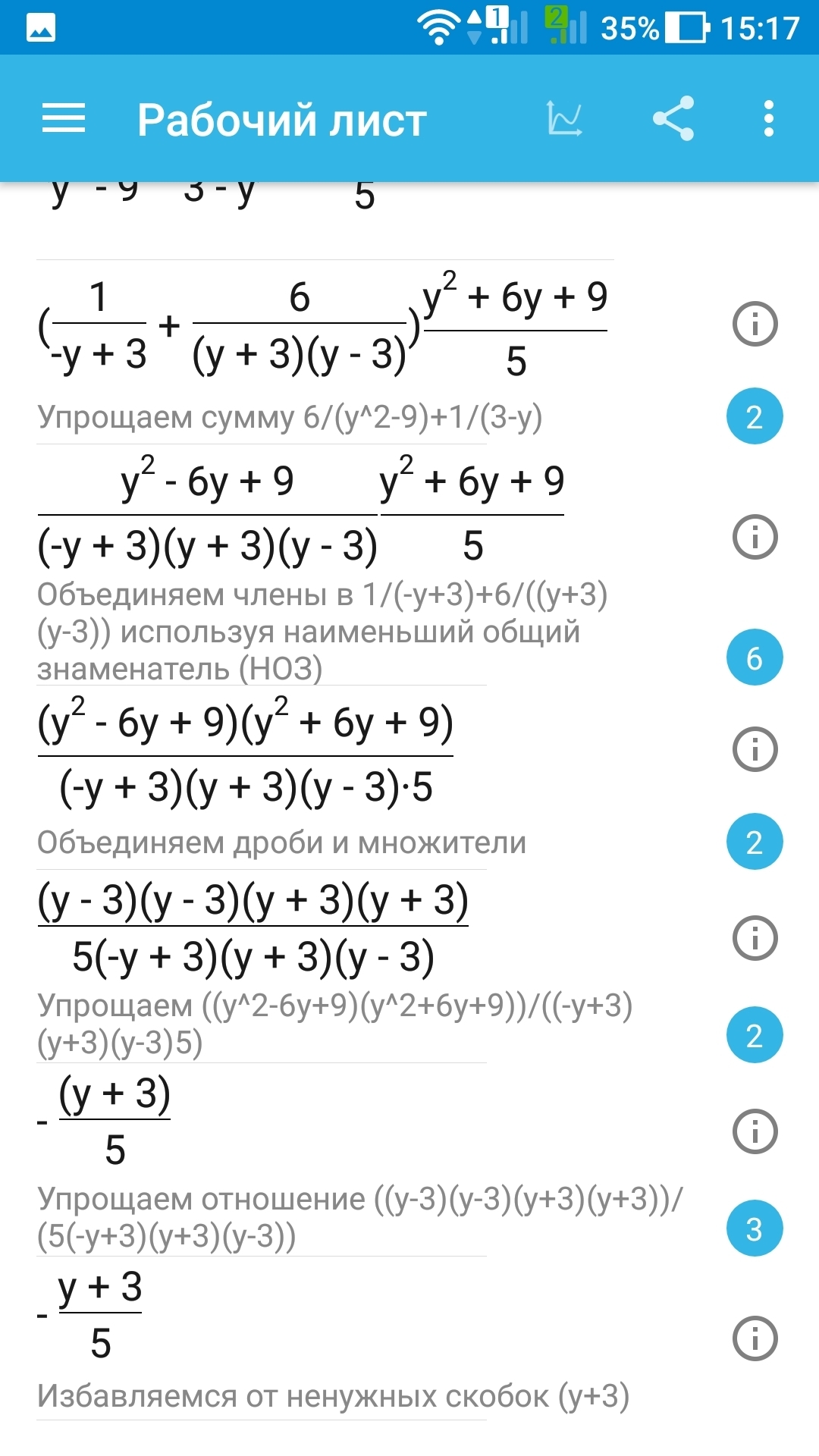Show the 6 substeps for the common denominator step
The width and height of the screenshot is (819, 1456).
click(755, 657)
